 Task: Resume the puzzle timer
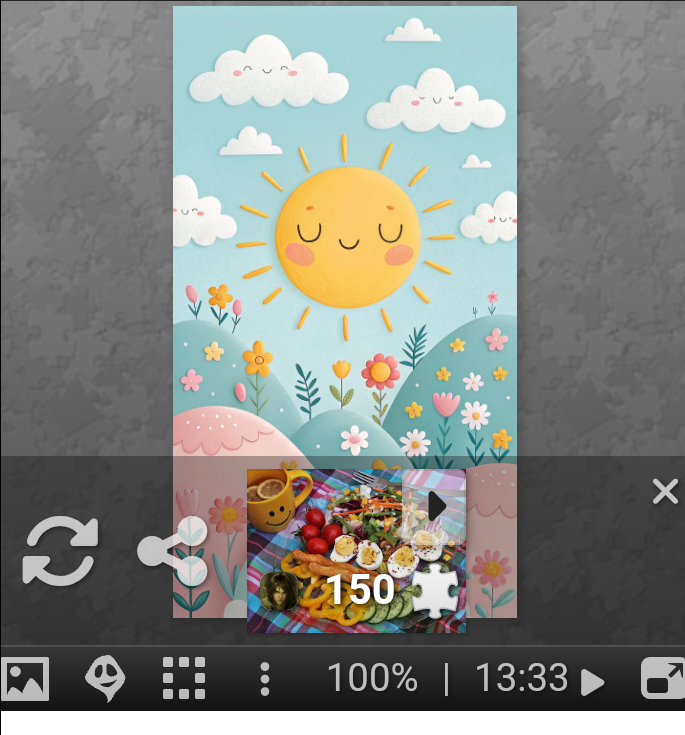point(593,682)
